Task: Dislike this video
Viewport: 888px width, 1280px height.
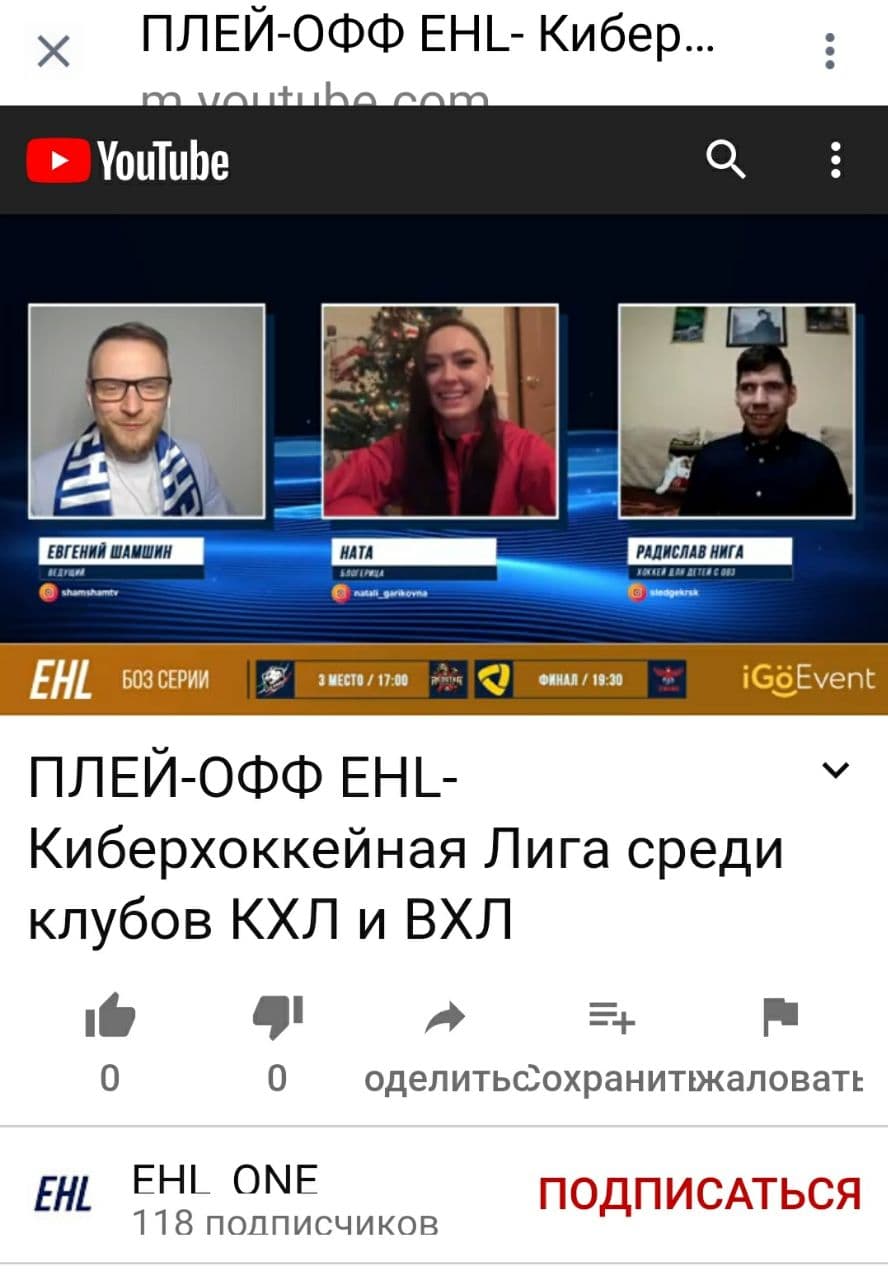Action: tap(277, 1018)
